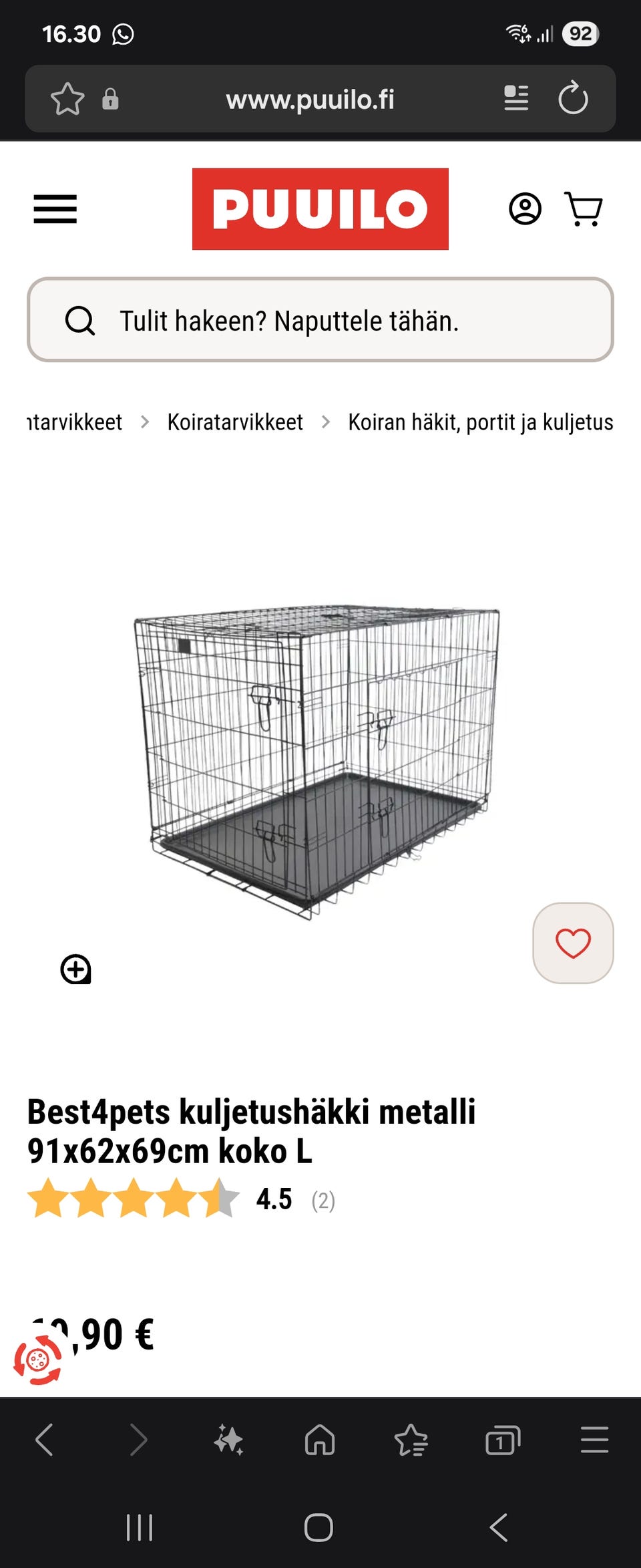Image resolution: width=641 pixels, height=1568 pixels.
Task: Open the system recent apps view
Action: tap(140, 1527)
